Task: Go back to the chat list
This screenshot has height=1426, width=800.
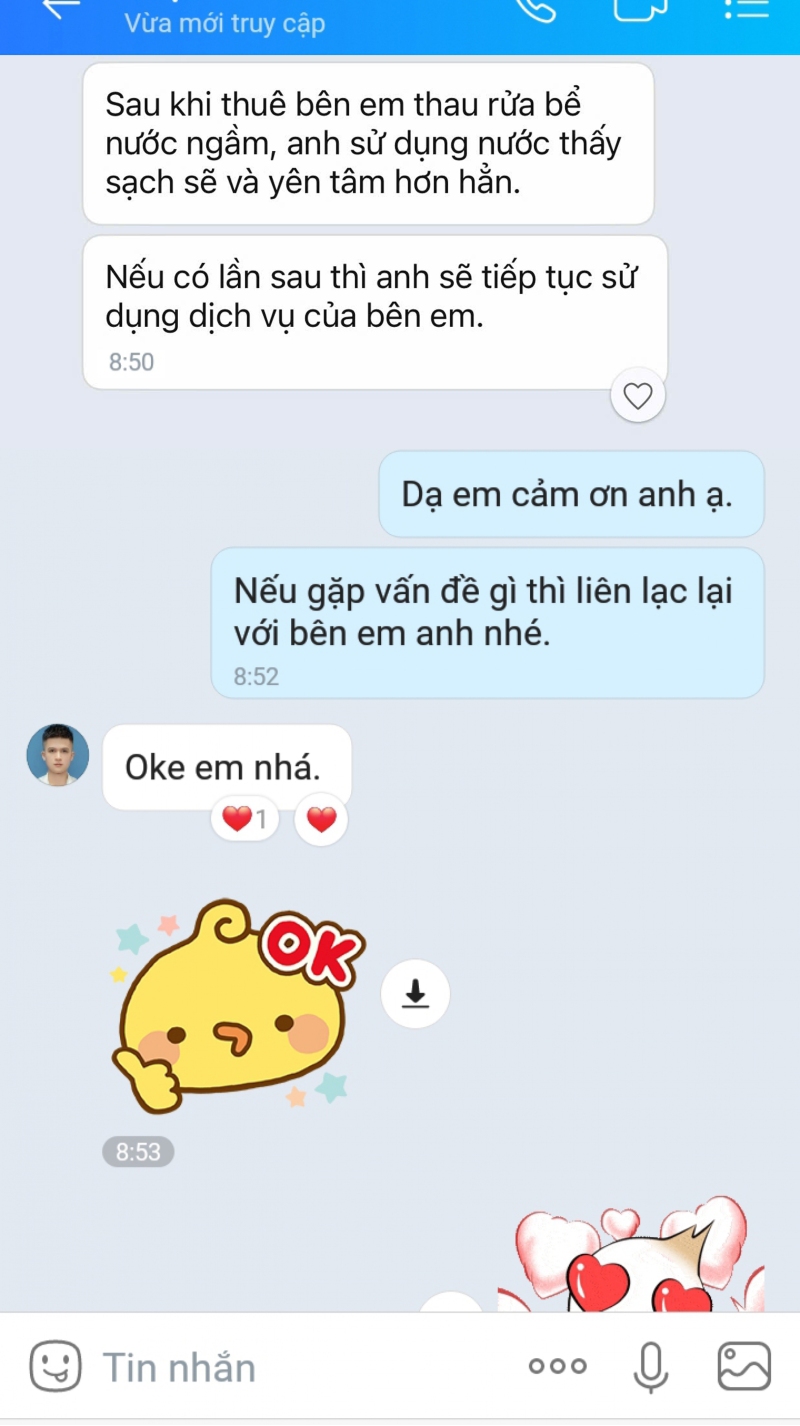Action: [x=62, y=8]
